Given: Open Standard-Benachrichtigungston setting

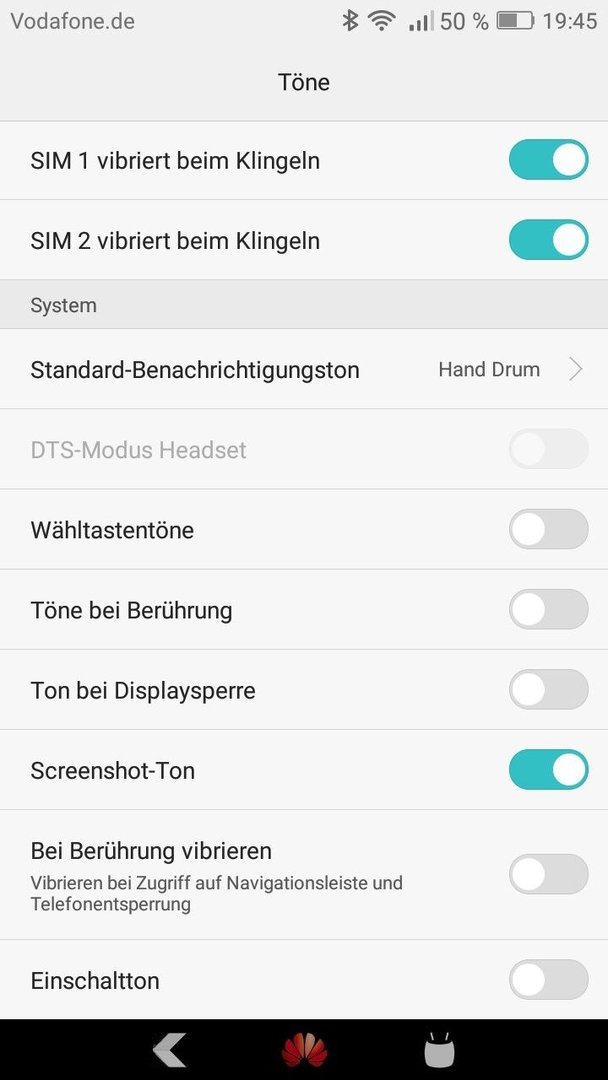Looking at the screenshot, I should [x=304, y=369].
